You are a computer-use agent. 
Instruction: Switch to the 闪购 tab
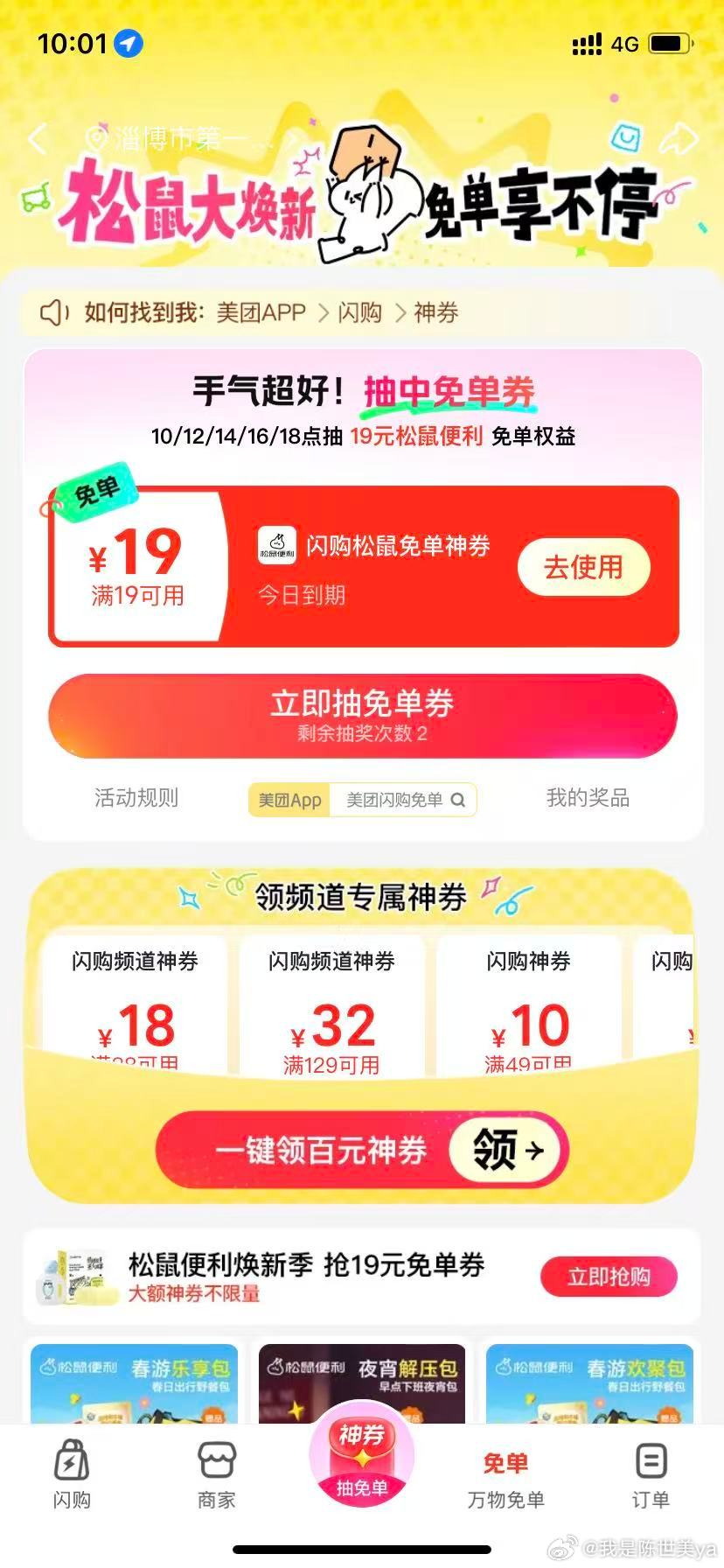72,1477
